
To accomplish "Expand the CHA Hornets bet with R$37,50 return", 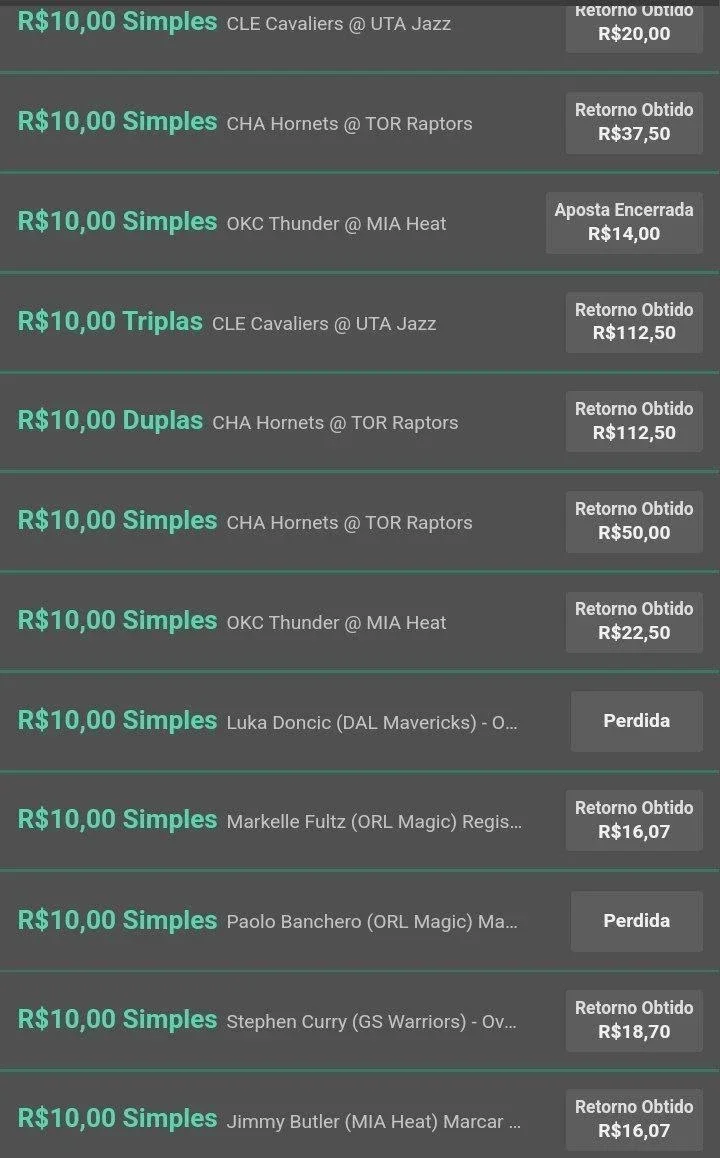I will click(x=360, y=123).
